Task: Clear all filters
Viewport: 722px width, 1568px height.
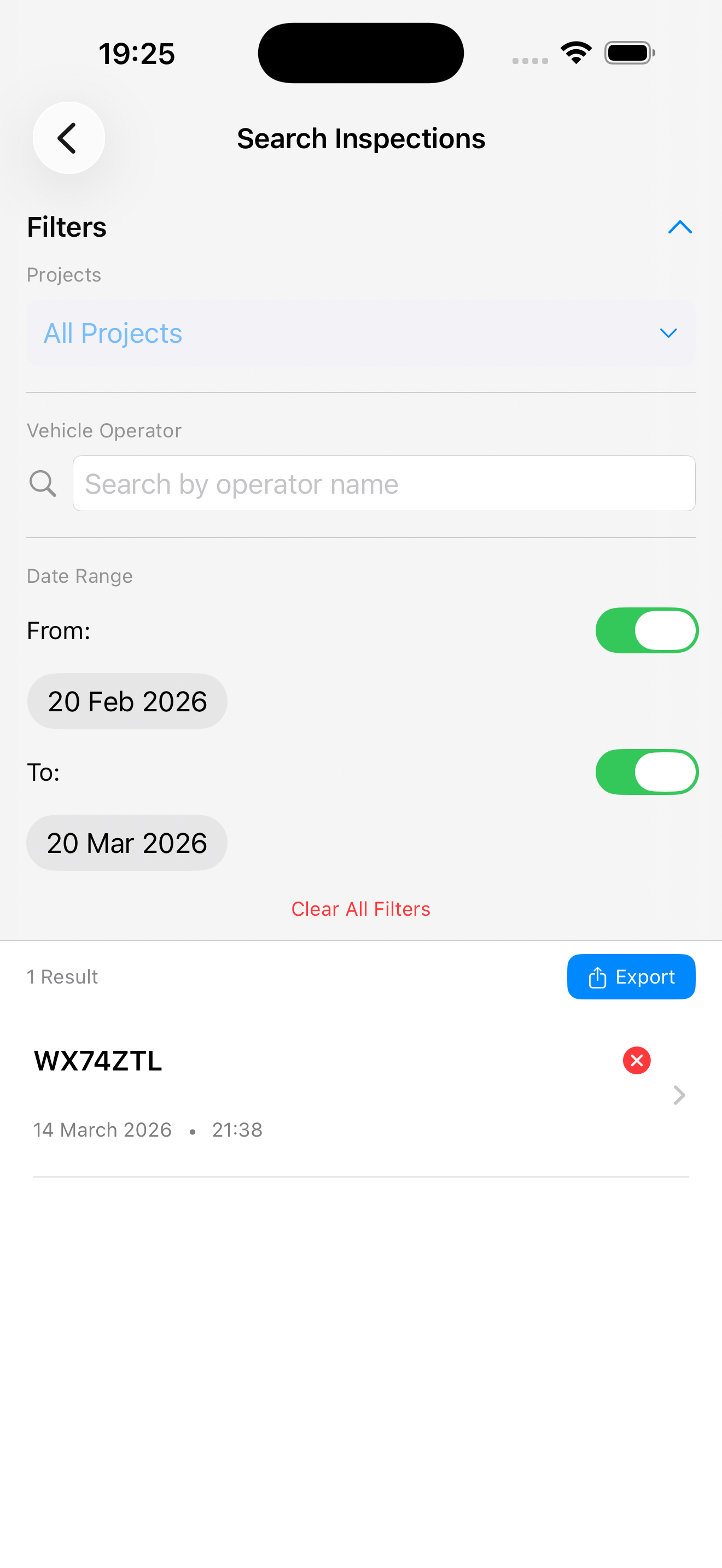Action: pos(360,908)
